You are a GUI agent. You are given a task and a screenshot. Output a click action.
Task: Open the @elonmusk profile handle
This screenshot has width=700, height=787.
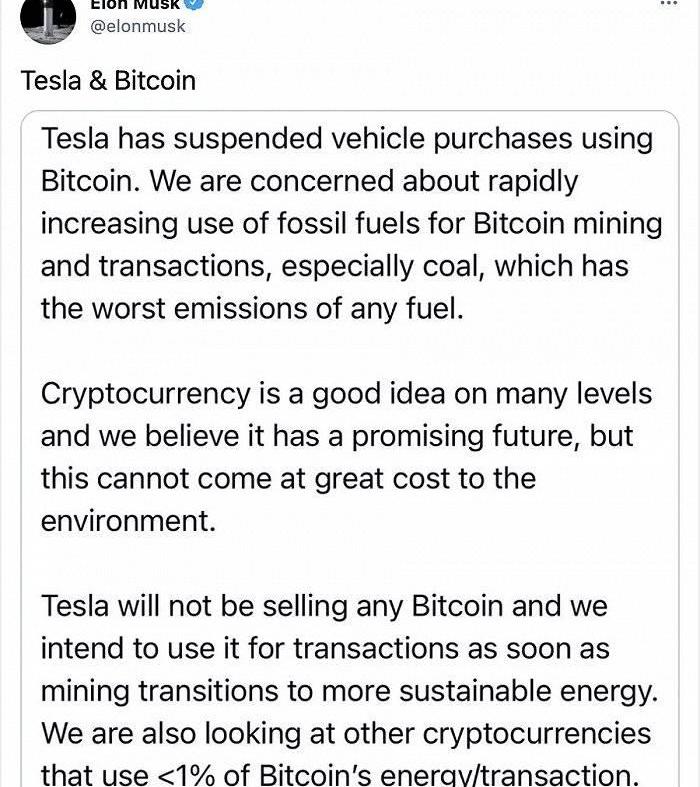pos(138,26)
